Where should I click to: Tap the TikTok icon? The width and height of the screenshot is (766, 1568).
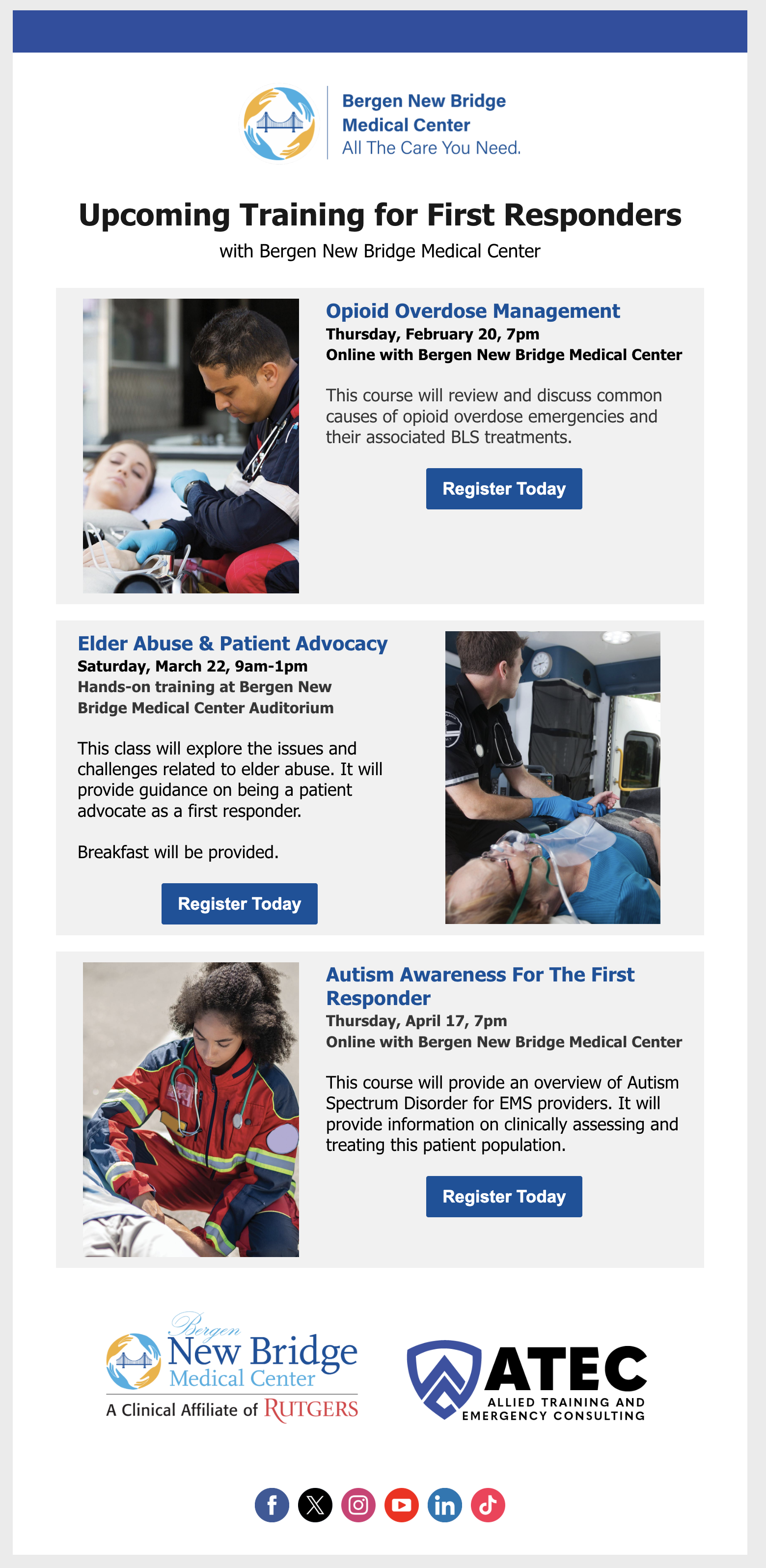(488, 1505)
